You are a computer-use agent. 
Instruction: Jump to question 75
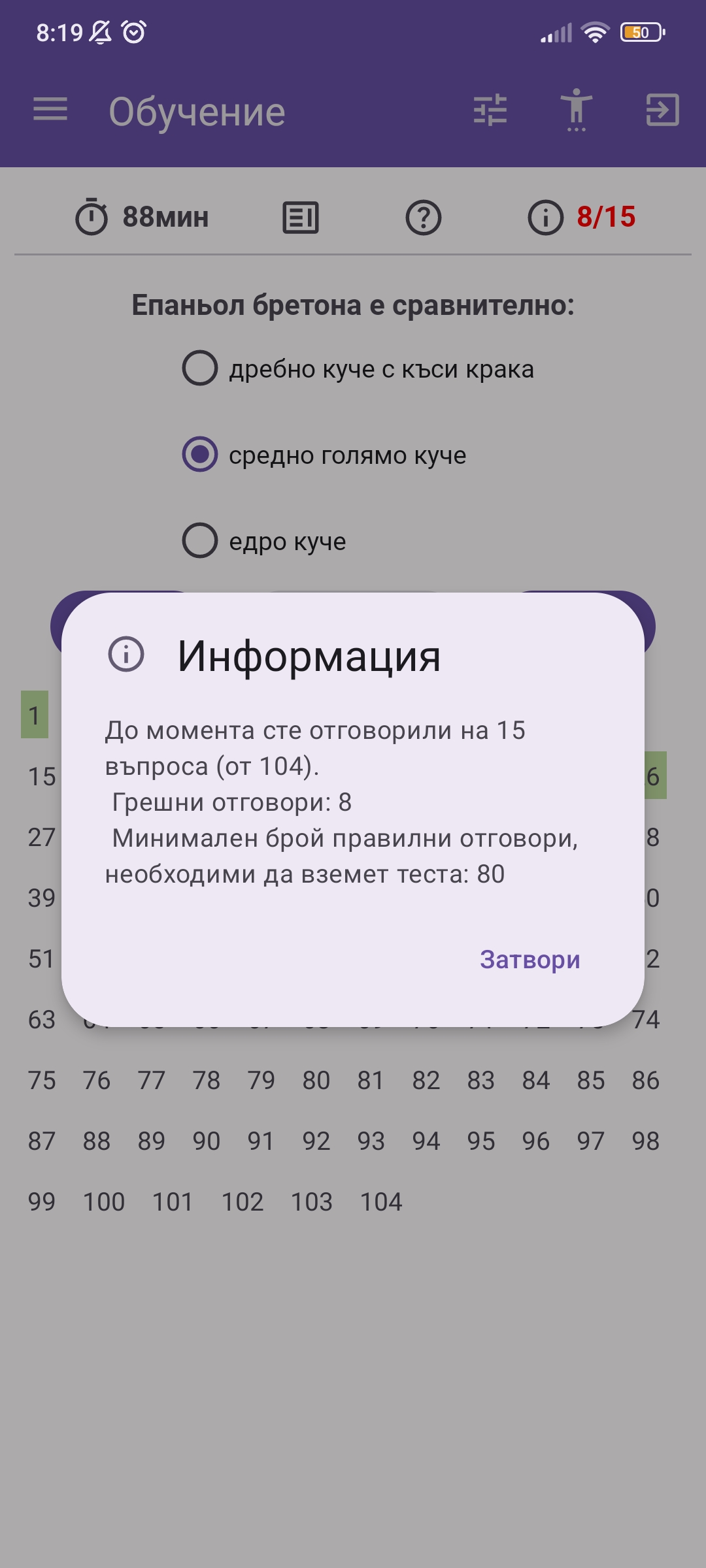tap(42, 1081)
